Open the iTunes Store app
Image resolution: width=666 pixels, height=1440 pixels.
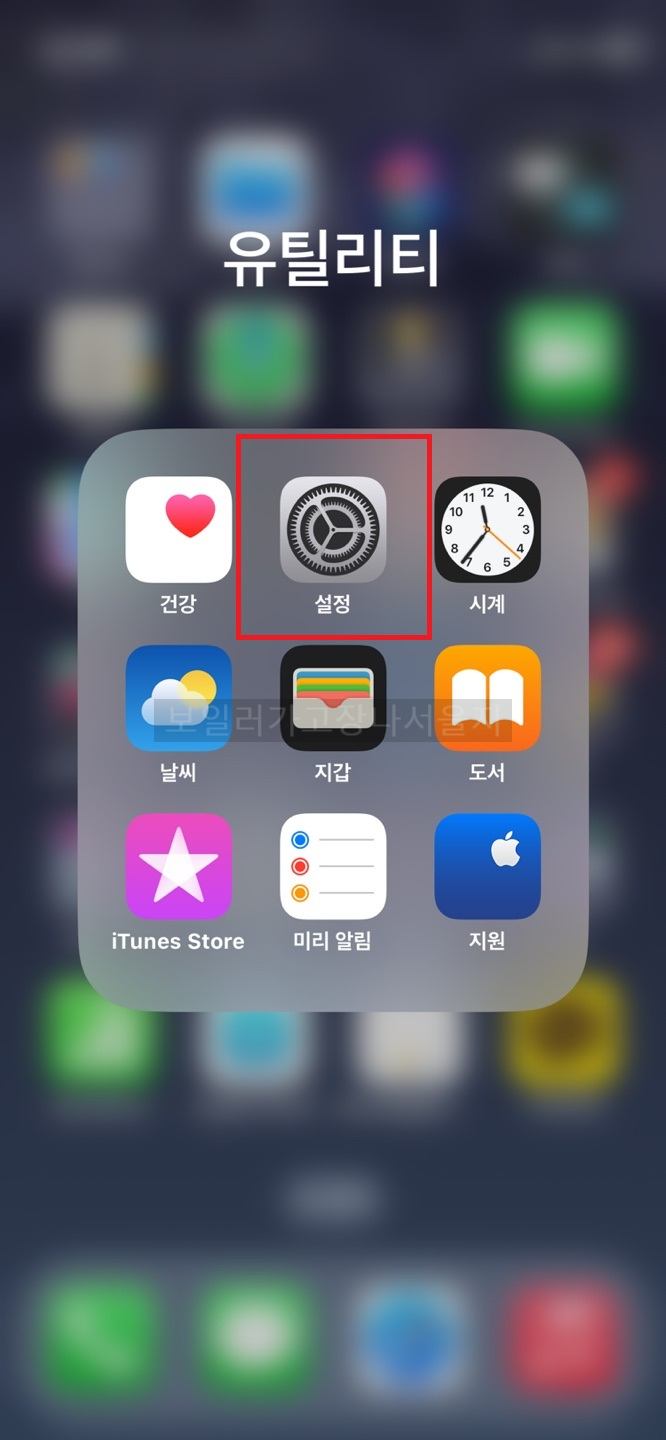click(178, 866)
